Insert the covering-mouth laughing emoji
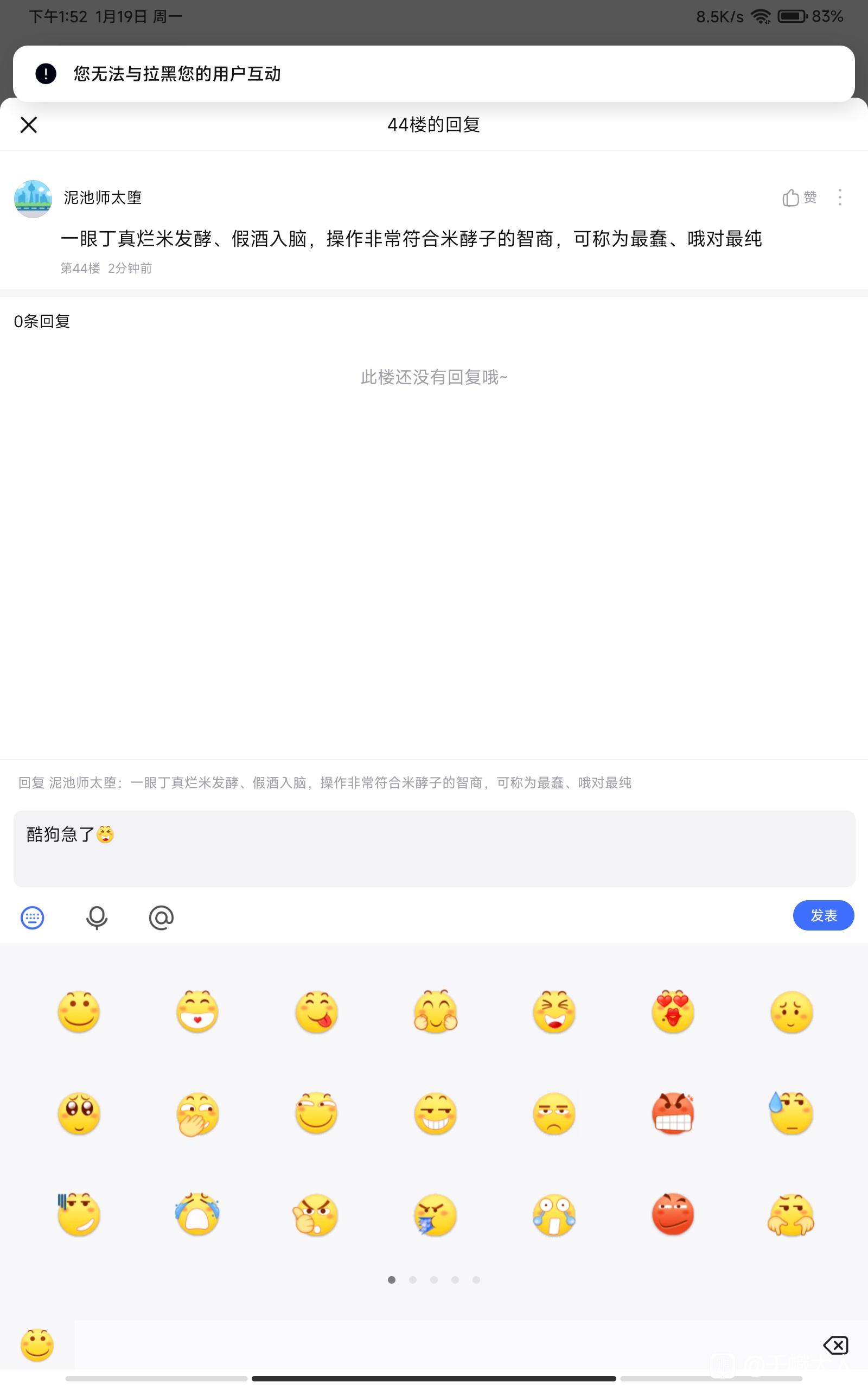 coord(197,1113)
